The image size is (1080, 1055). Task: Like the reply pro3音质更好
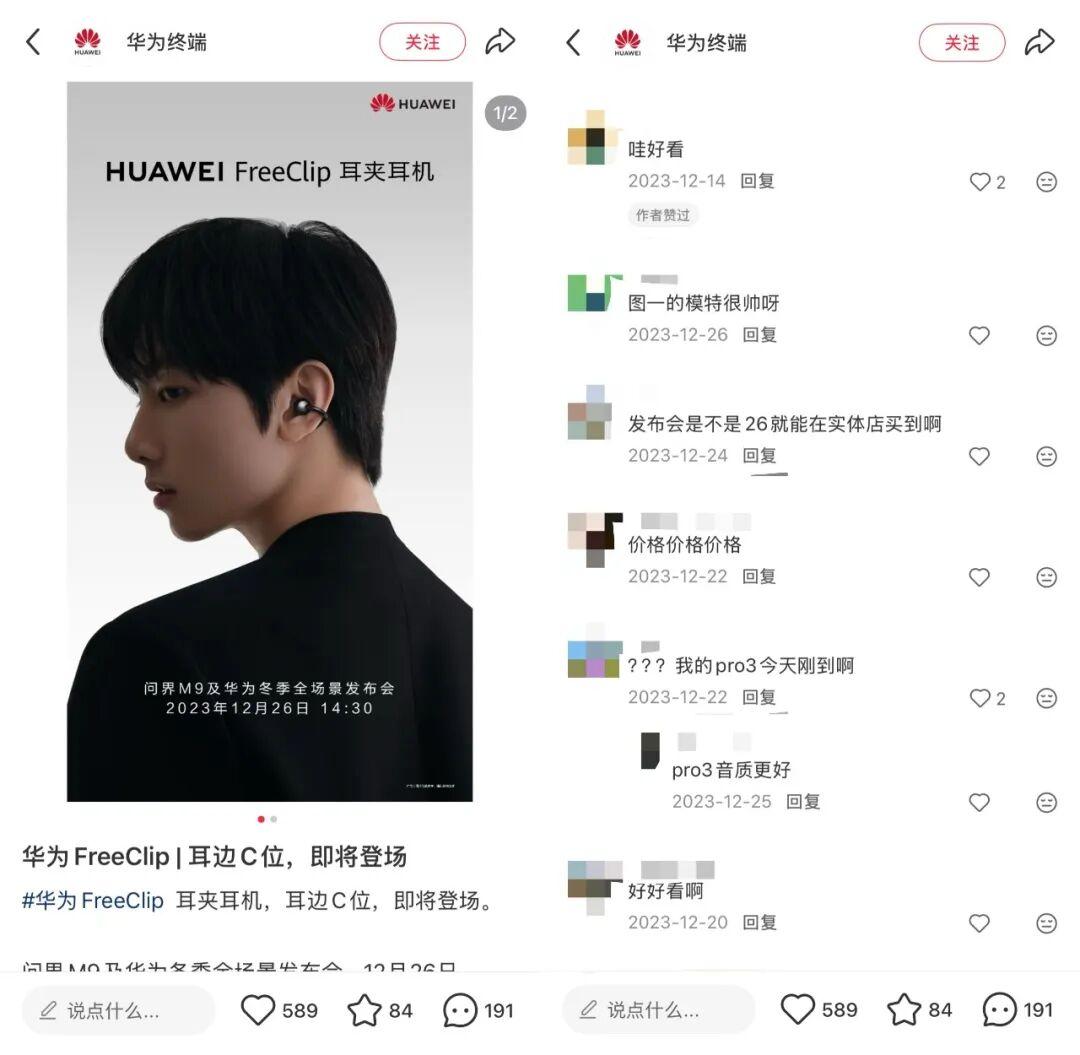pyautogui.click(x=980, y=802)
